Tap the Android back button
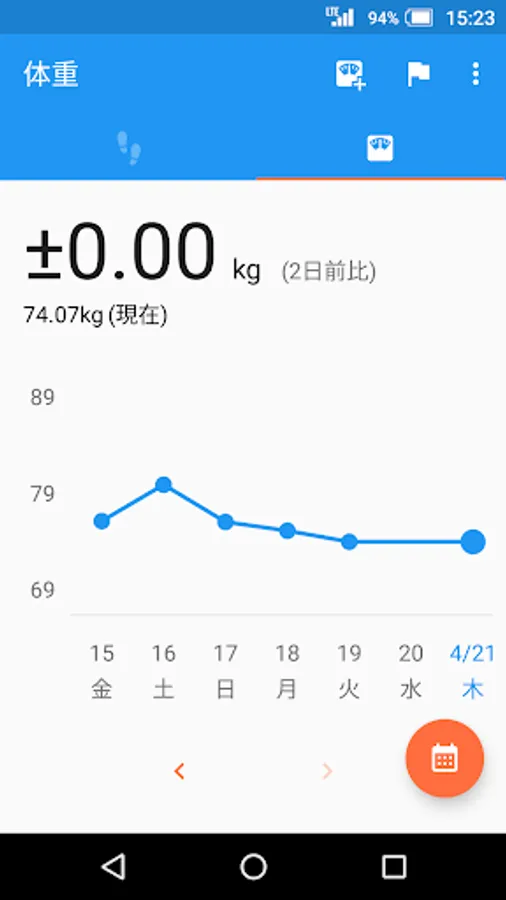506x900 pixels. (x=114, y=866)
